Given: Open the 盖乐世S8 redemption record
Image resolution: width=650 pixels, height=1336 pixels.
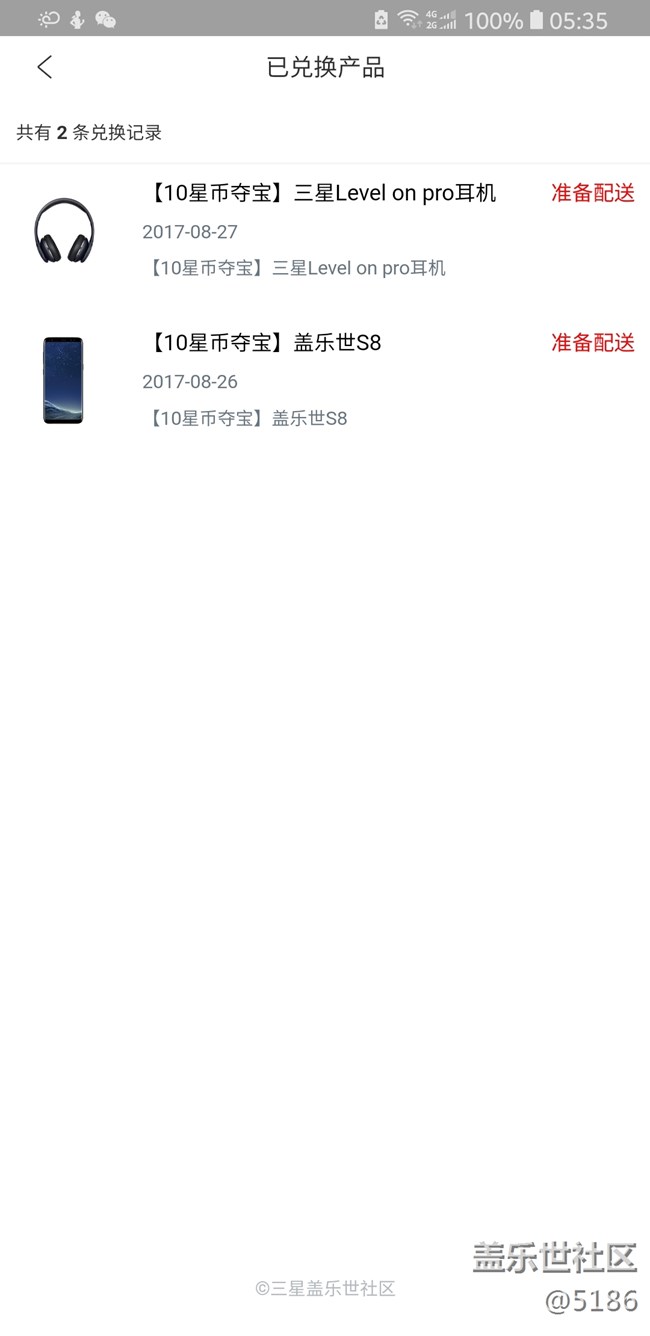Looking at the screenshot, I should pyautogui.click(x=265, y=344).
